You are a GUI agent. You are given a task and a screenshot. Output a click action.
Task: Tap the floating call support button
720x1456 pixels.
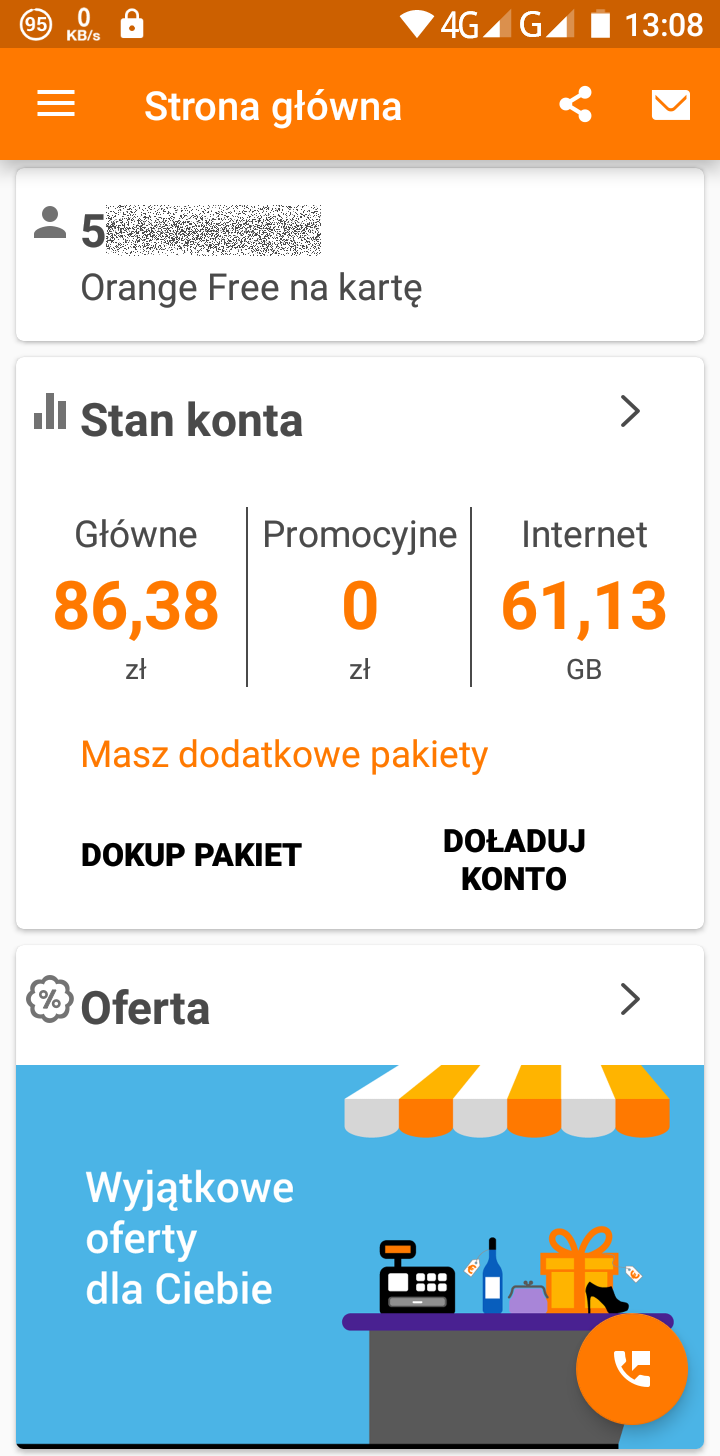pos(632,1368)
